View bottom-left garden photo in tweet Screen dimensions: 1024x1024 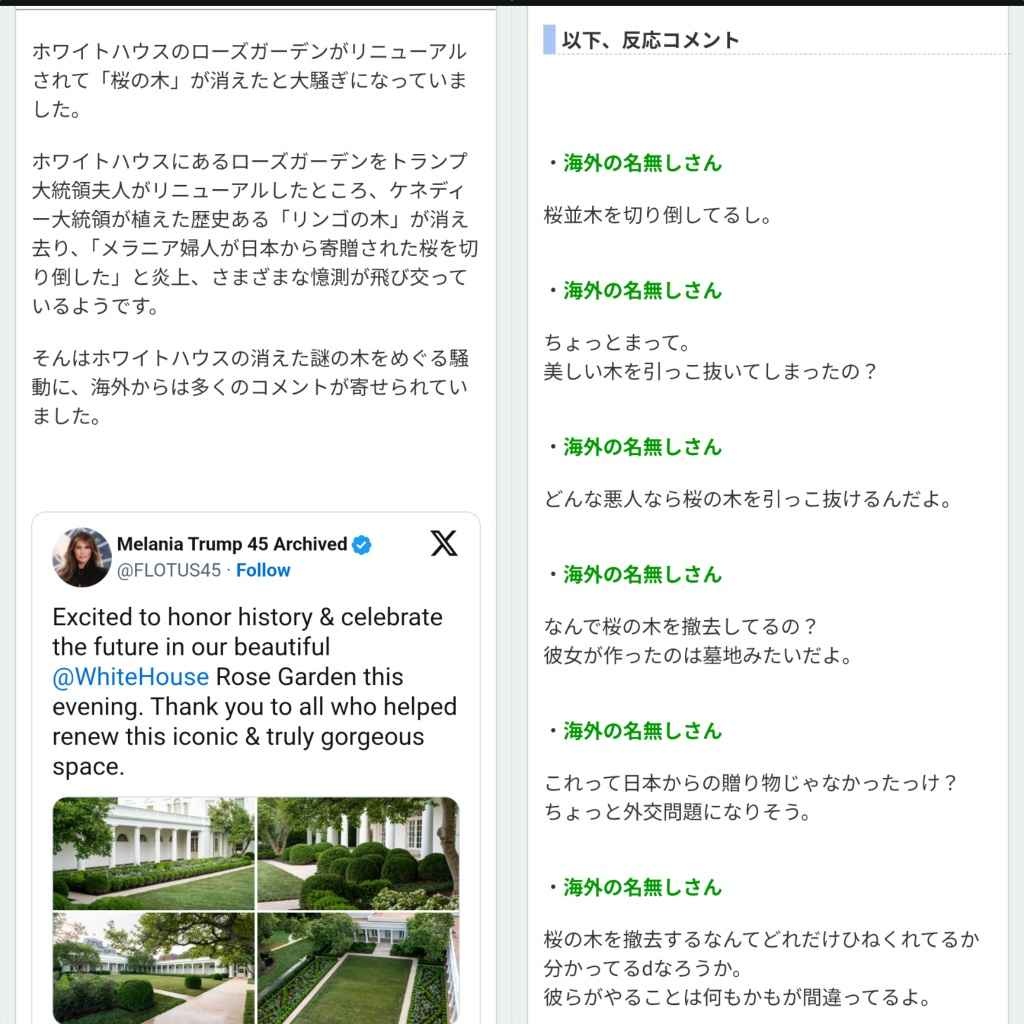coord(153,966)
